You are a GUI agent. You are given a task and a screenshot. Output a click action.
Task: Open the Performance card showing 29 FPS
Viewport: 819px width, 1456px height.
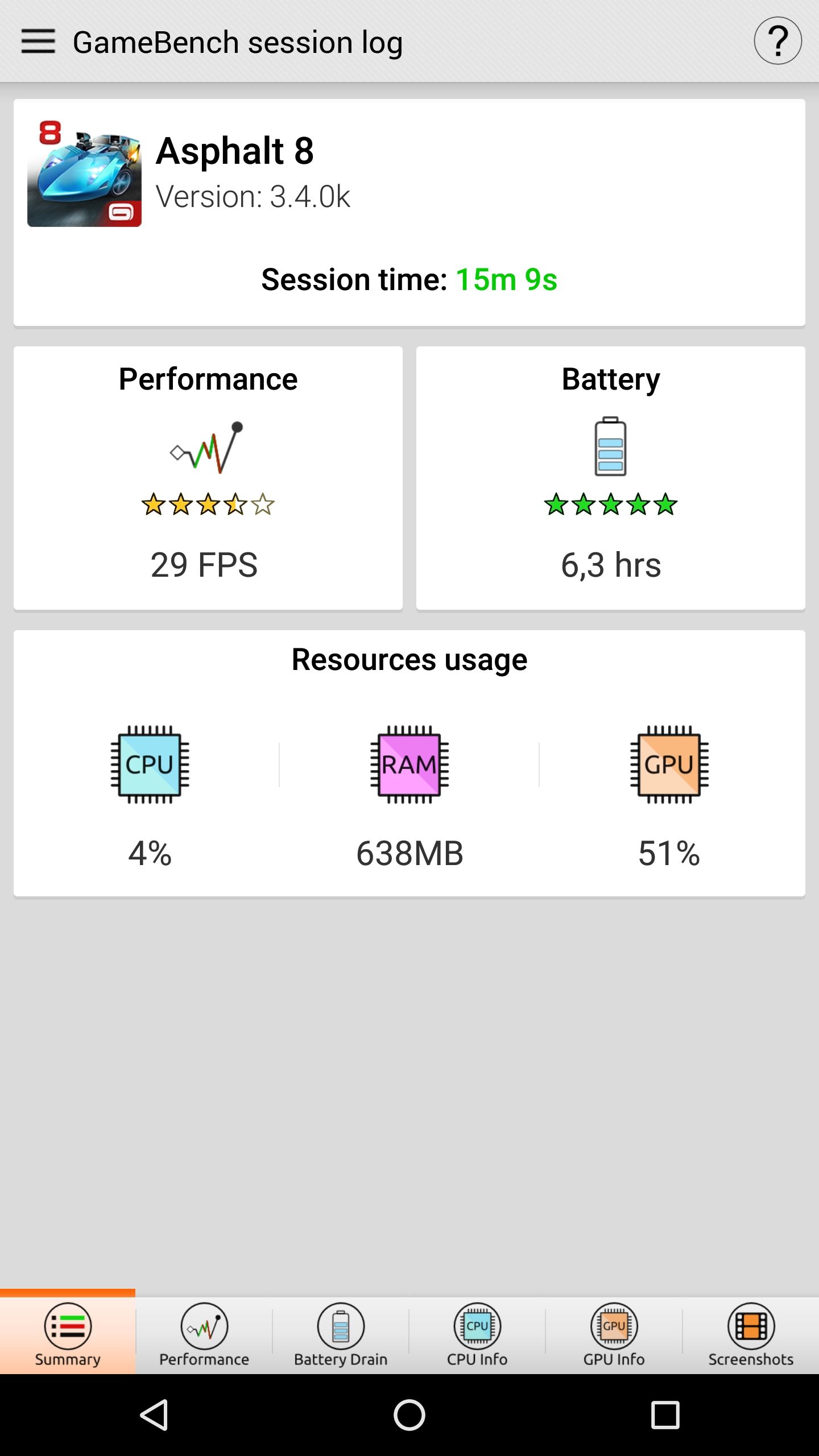pos(208,478)
